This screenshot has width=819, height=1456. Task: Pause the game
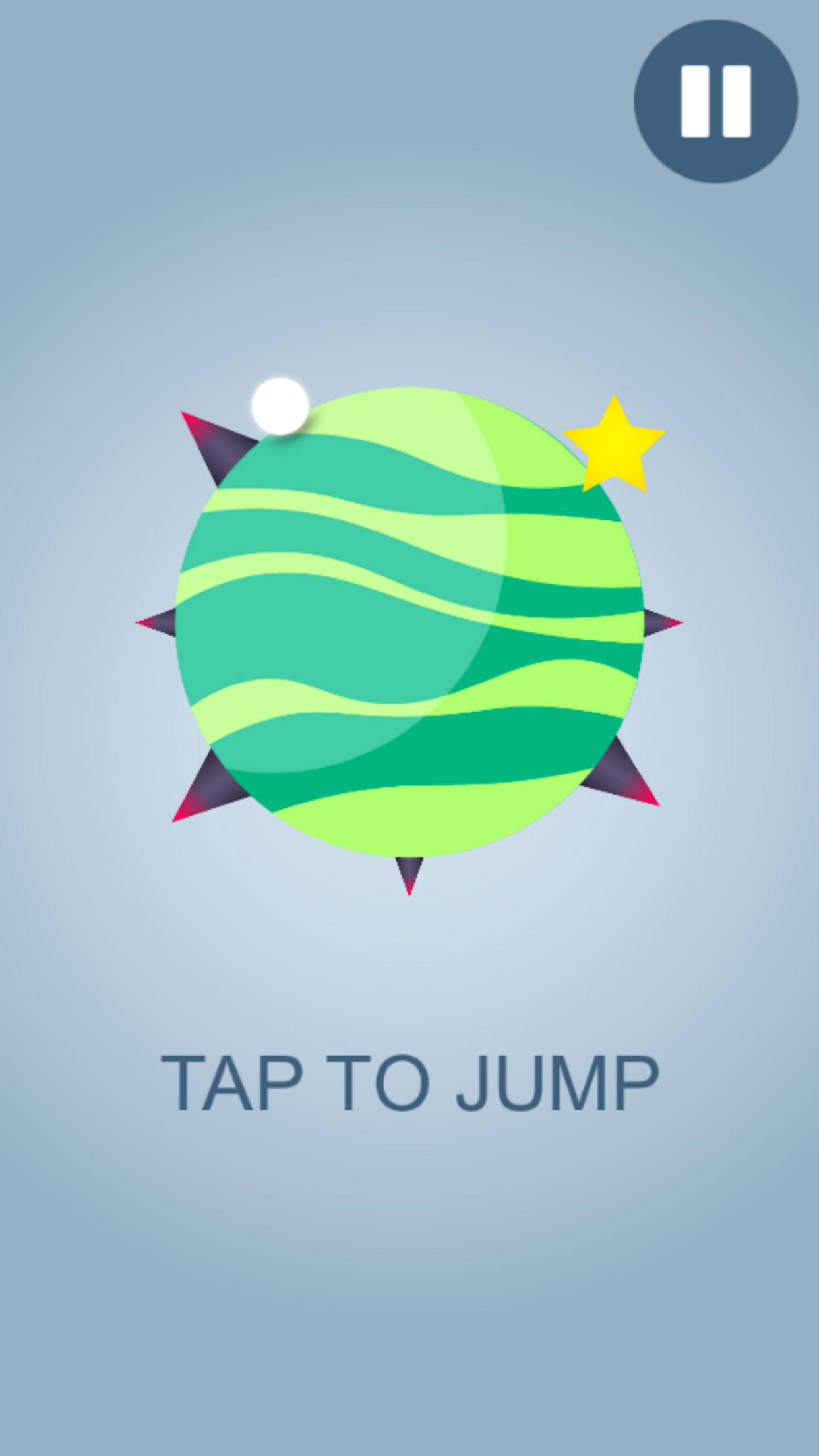[x=715, y=102]
